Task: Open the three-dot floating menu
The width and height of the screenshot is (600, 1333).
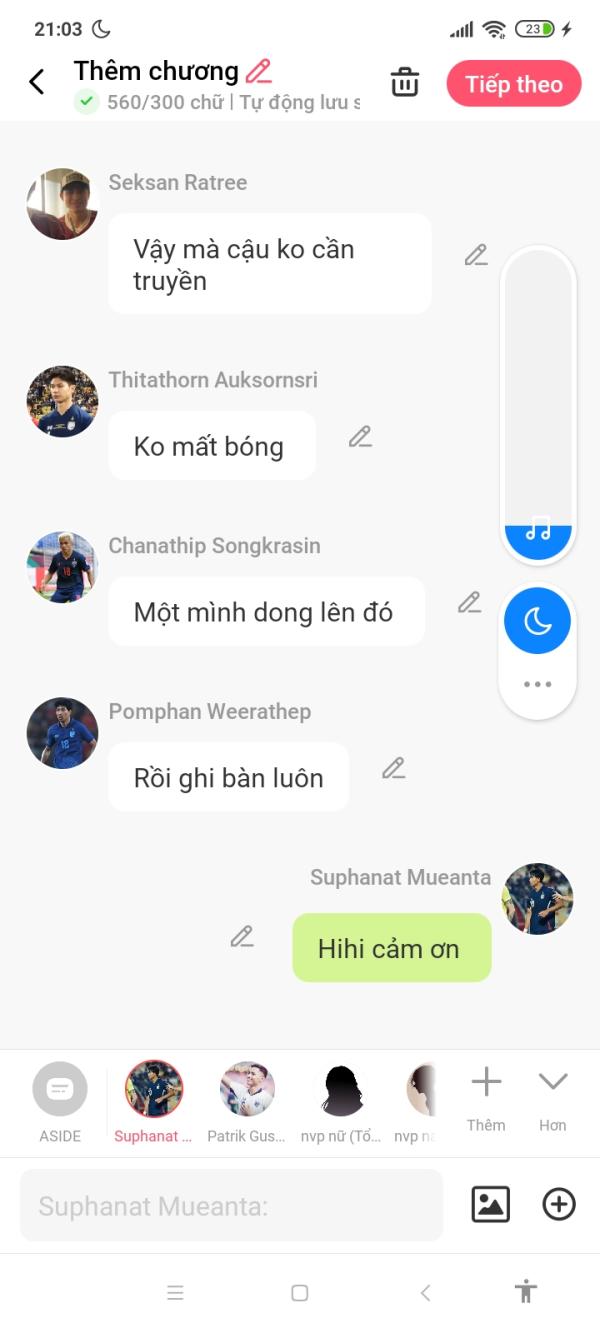Action: (538, 685)
